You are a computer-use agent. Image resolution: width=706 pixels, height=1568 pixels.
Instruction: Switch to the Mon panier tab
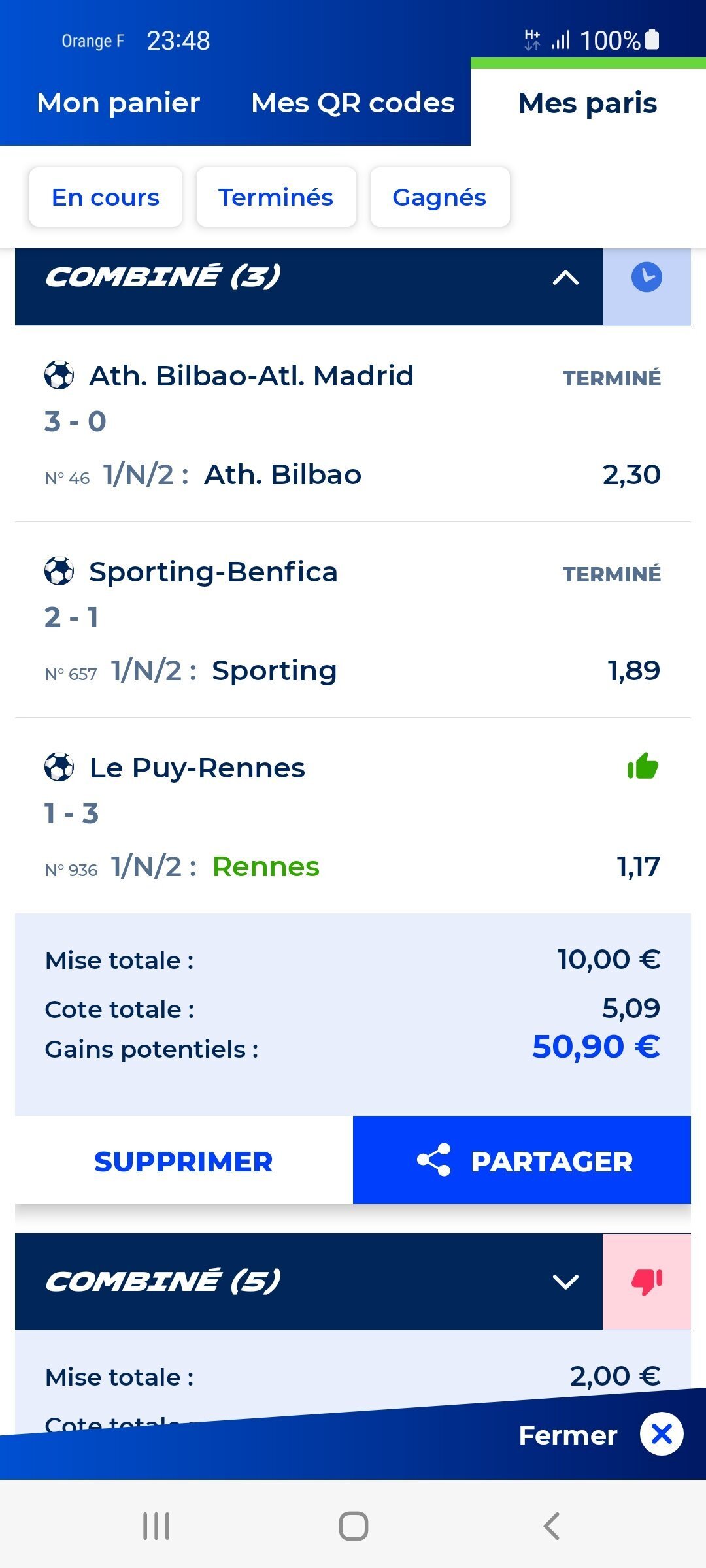point(118,103)
